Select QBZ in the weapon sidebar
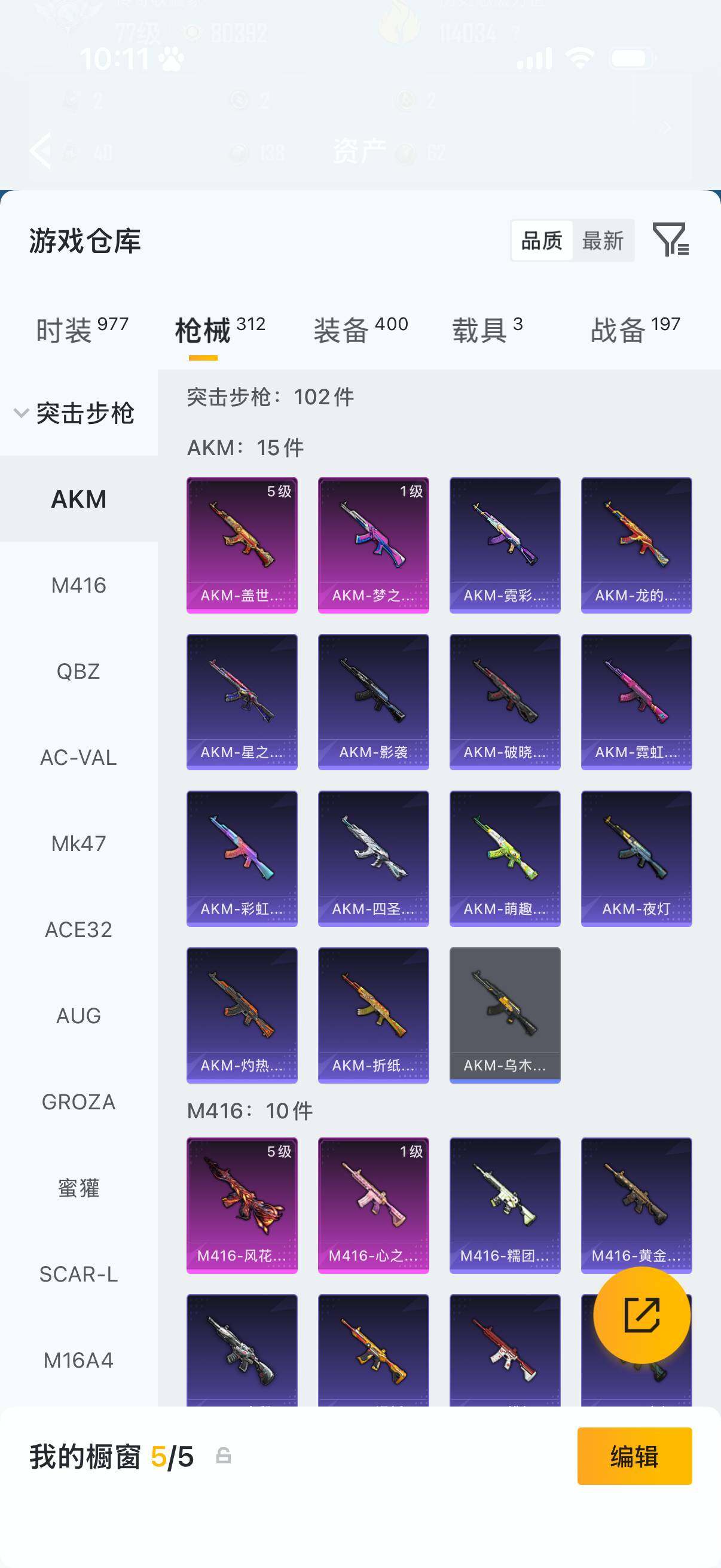 coord(78,672)
